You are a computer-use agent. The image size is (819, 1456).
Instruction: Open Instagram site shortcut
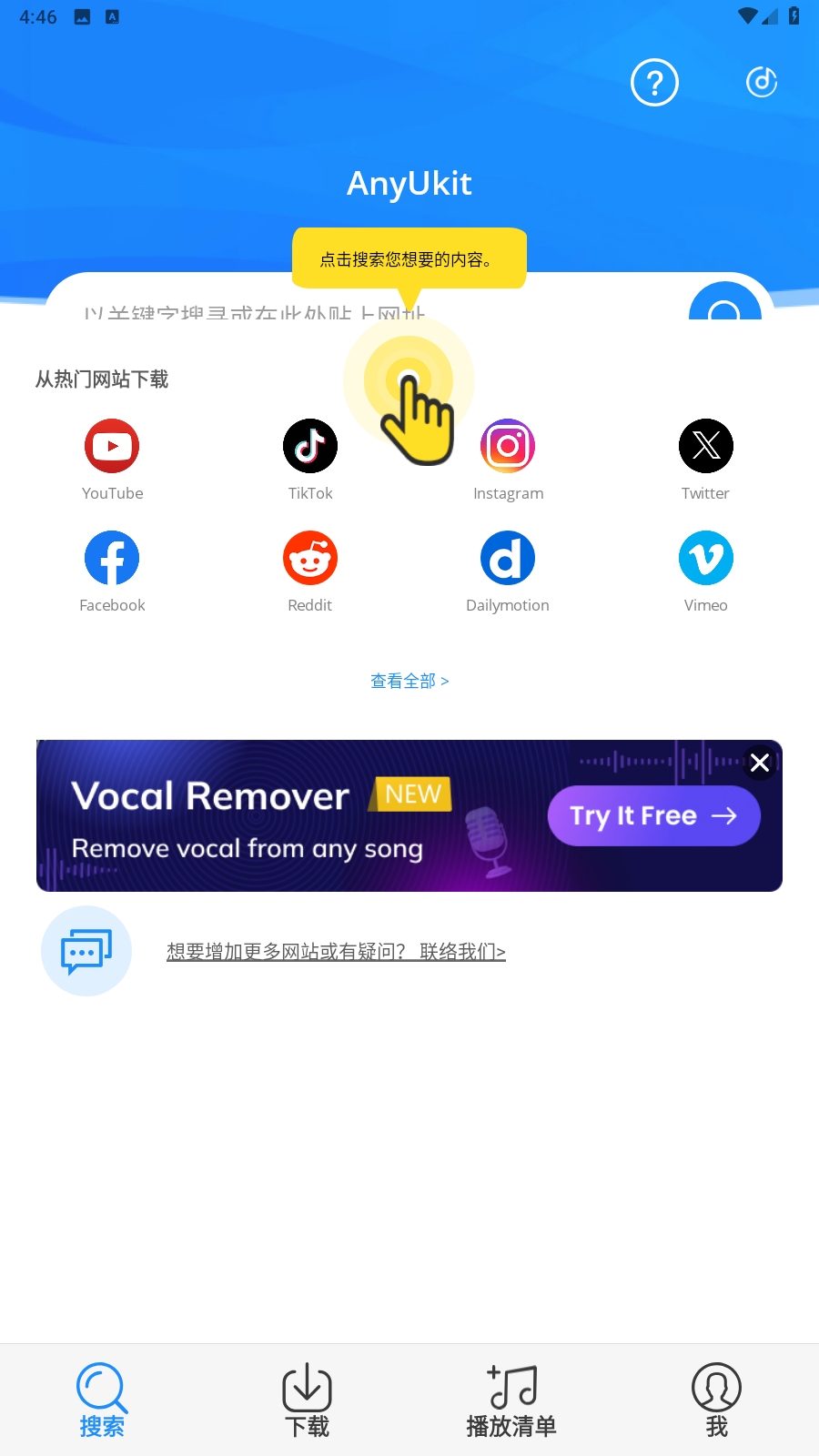click(508, 446)
